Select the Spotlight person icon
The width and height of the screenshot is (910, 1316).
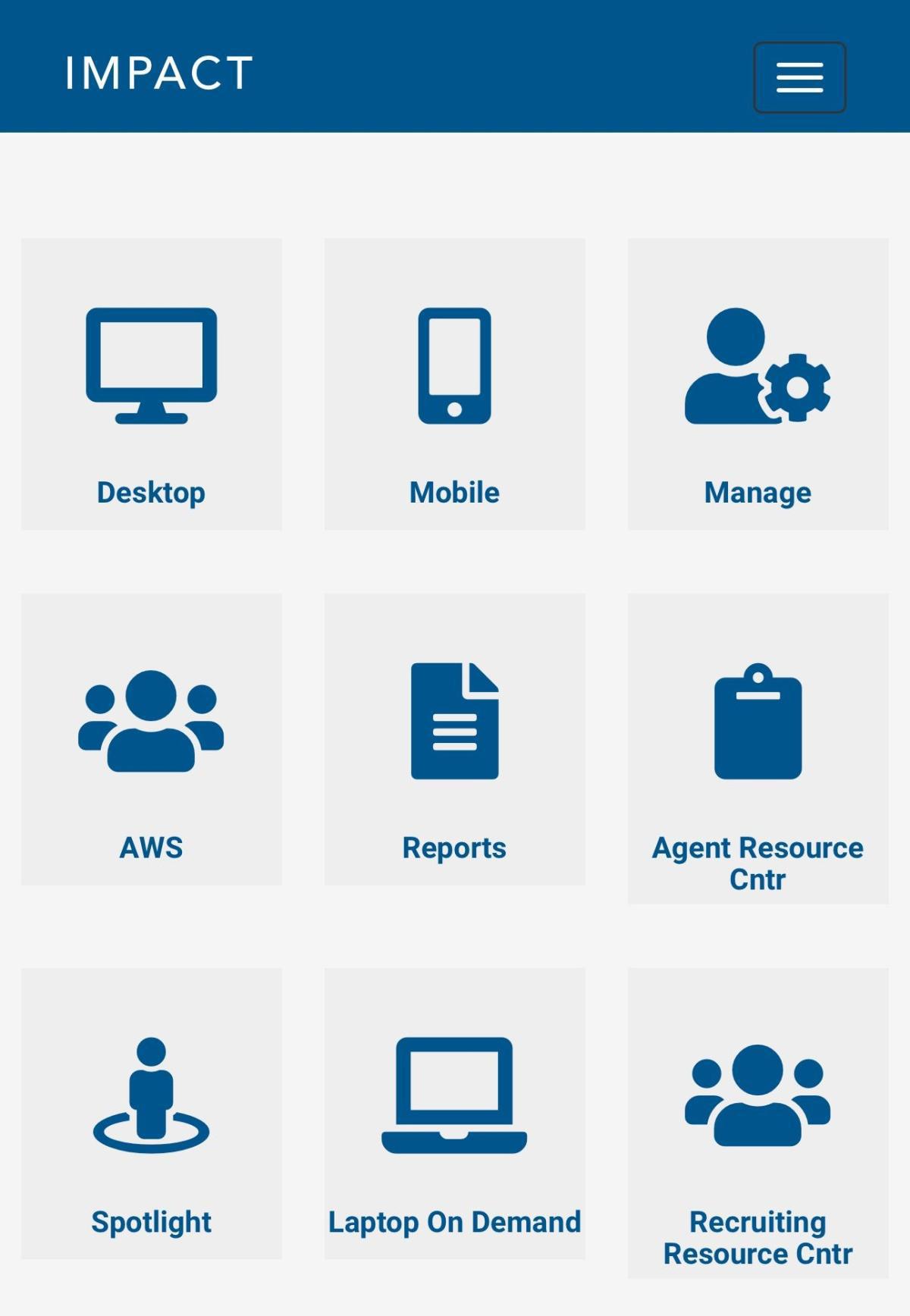[149, 1095]
